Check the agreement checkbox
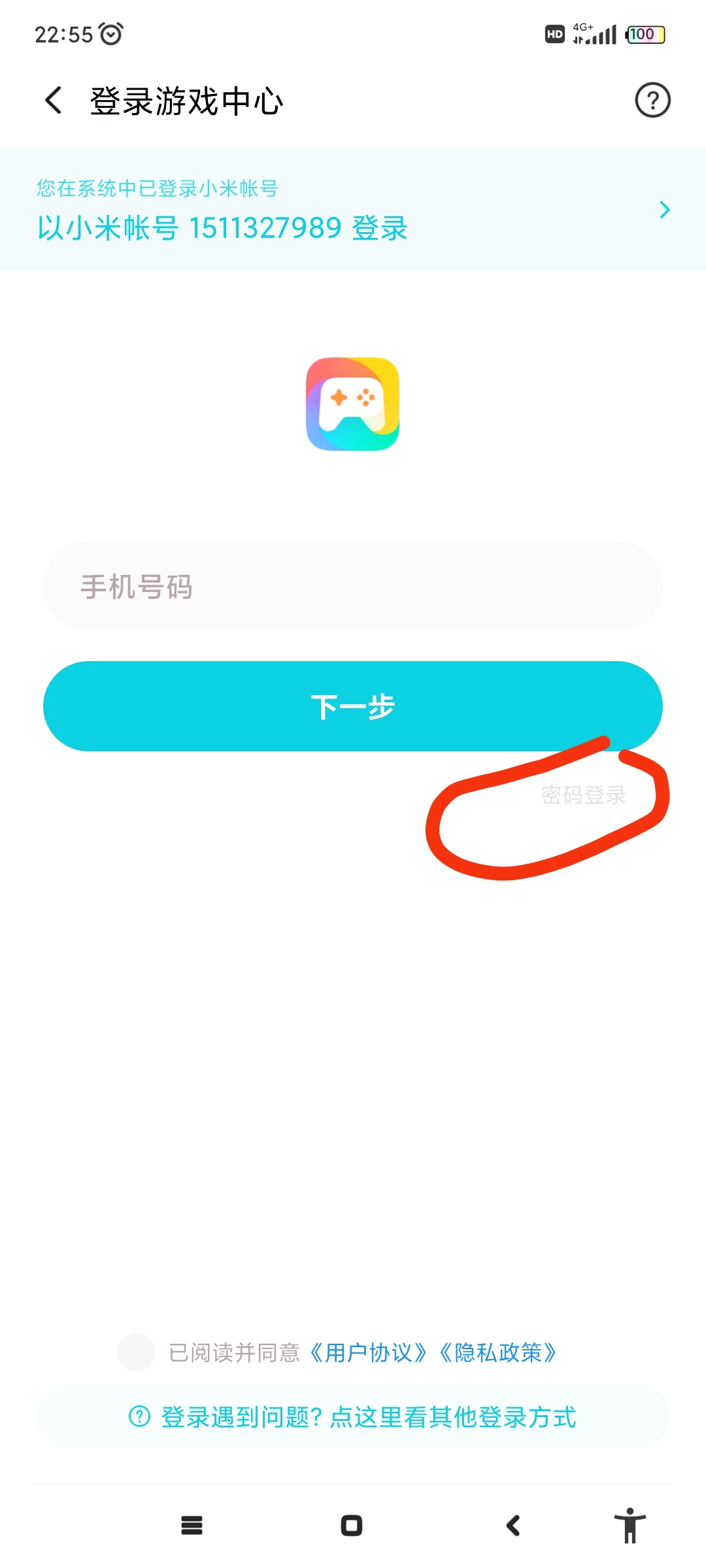Viewport: 706px width, 1568px height. coord(136,1352)
